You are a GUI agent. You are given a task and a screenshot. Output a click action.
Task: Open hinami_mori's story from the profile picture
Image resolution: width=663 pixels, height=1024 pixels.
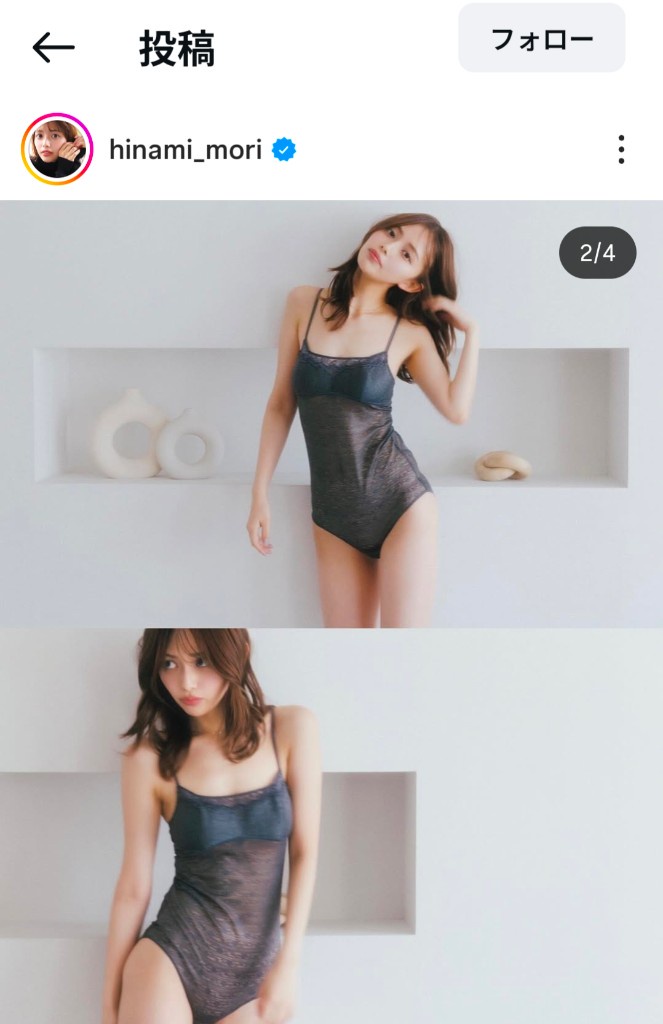[57, 150]
